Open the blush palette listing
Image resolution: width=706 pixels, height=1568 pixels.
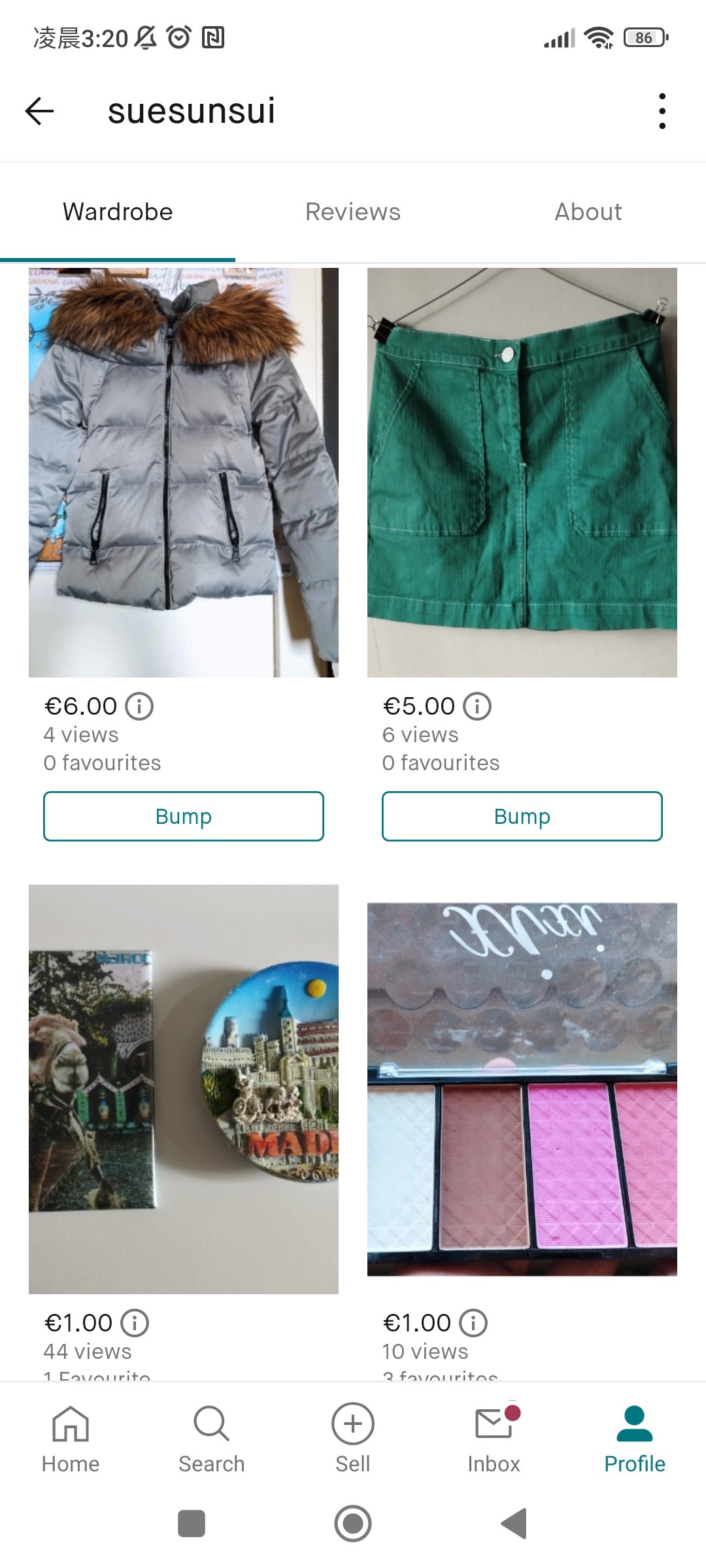[522, 1089]
